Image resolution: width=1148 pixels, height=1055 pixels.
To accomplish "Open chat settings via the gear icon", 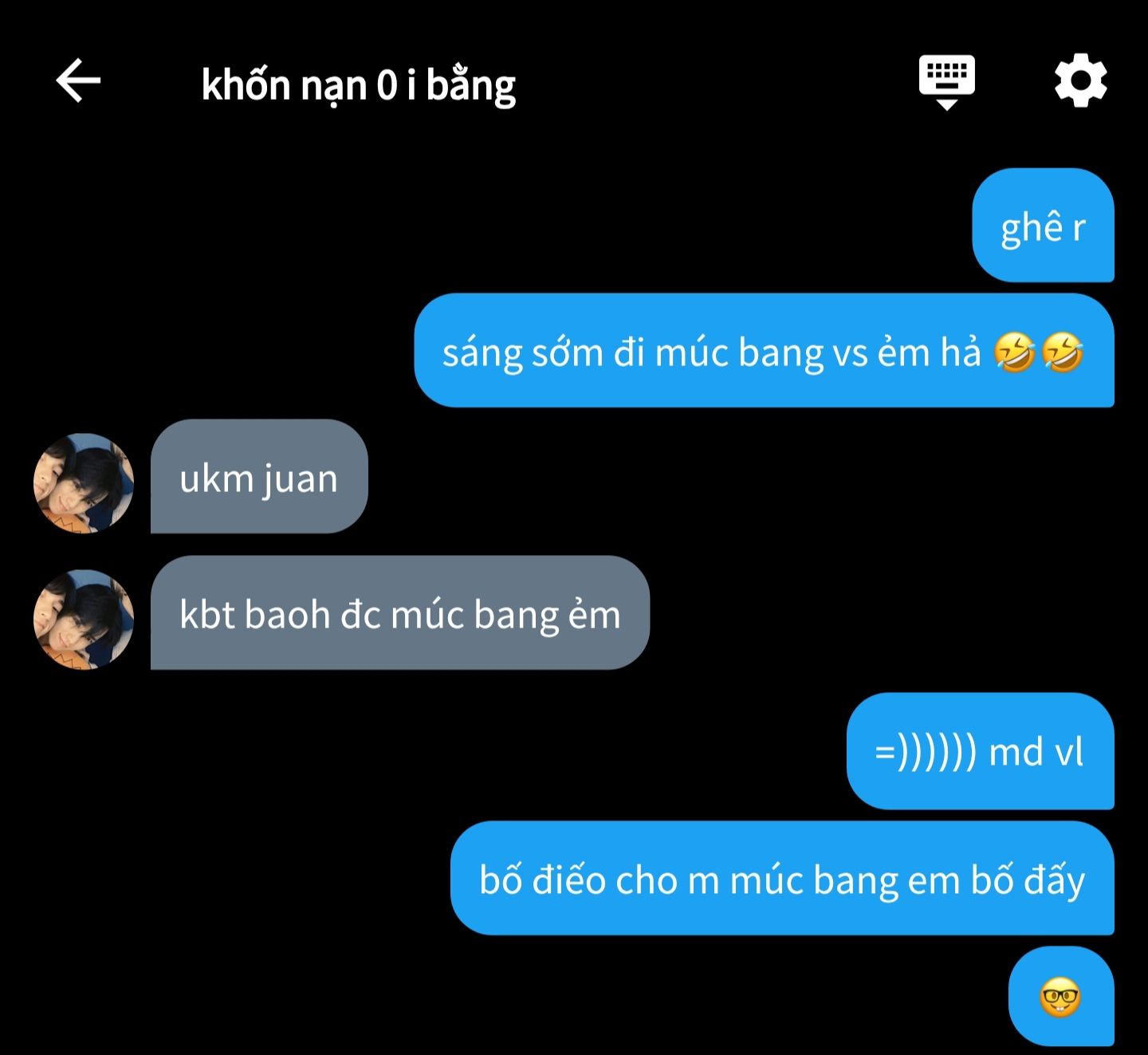I will pos(1080,81).
